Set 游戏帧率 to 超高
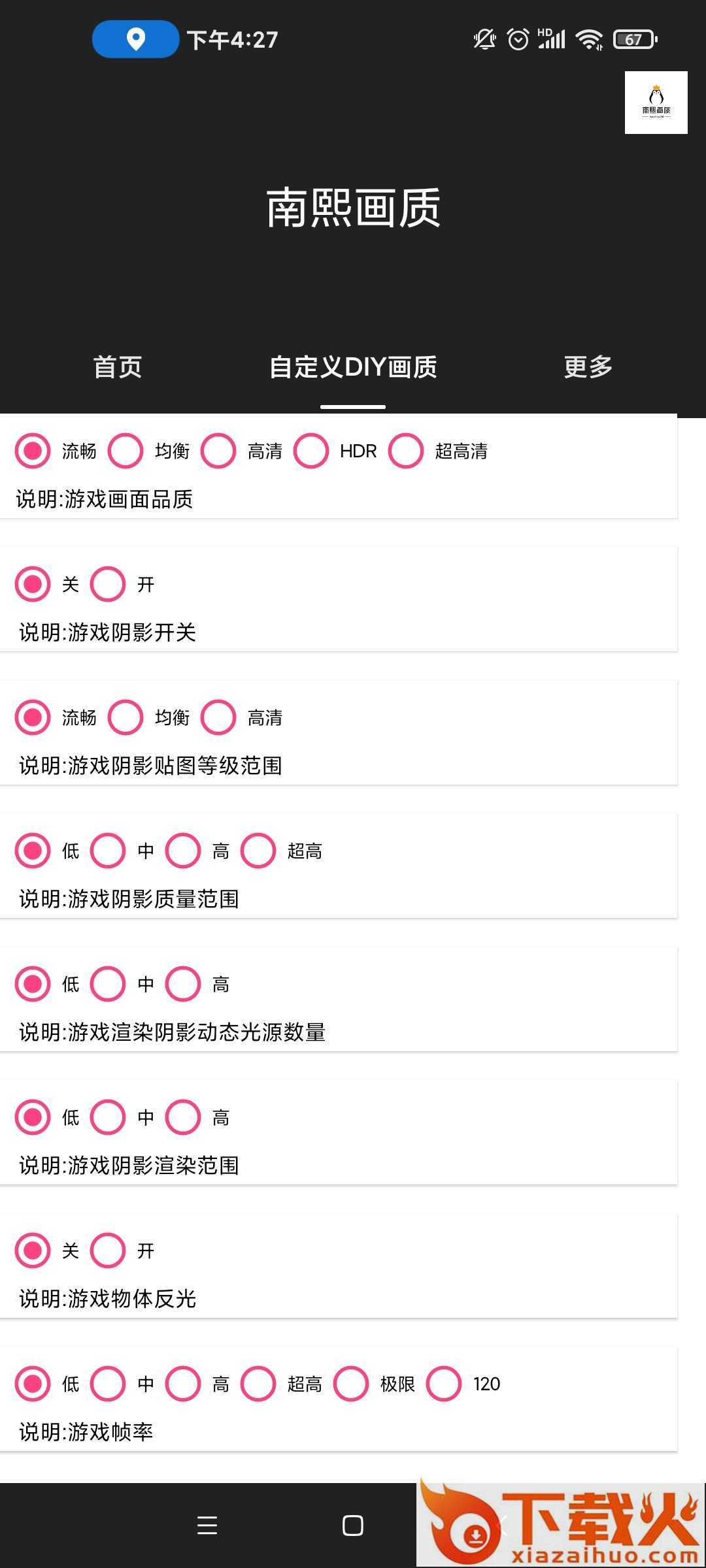This screenshot has width=706, height=1568. click(258, 1384)
